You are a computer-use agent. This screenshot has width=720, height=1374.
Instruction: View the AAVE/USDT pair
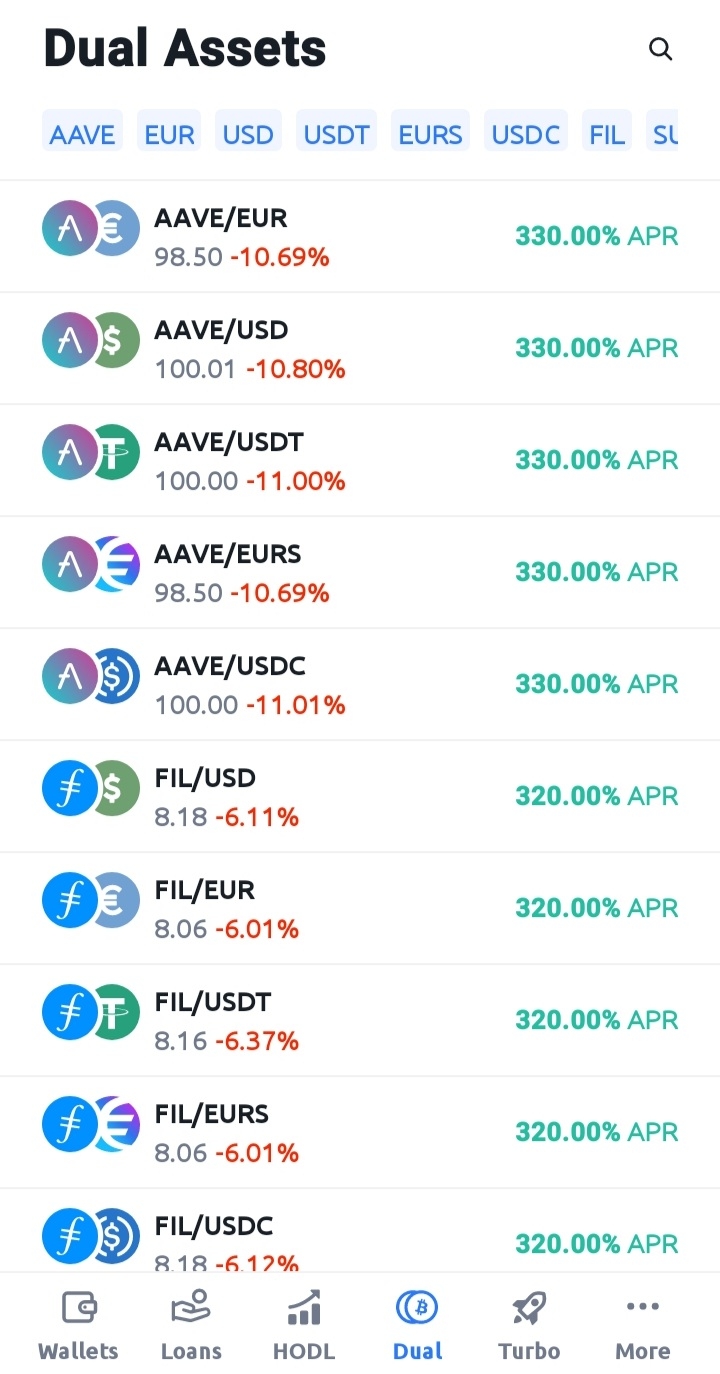coord(360,461)
